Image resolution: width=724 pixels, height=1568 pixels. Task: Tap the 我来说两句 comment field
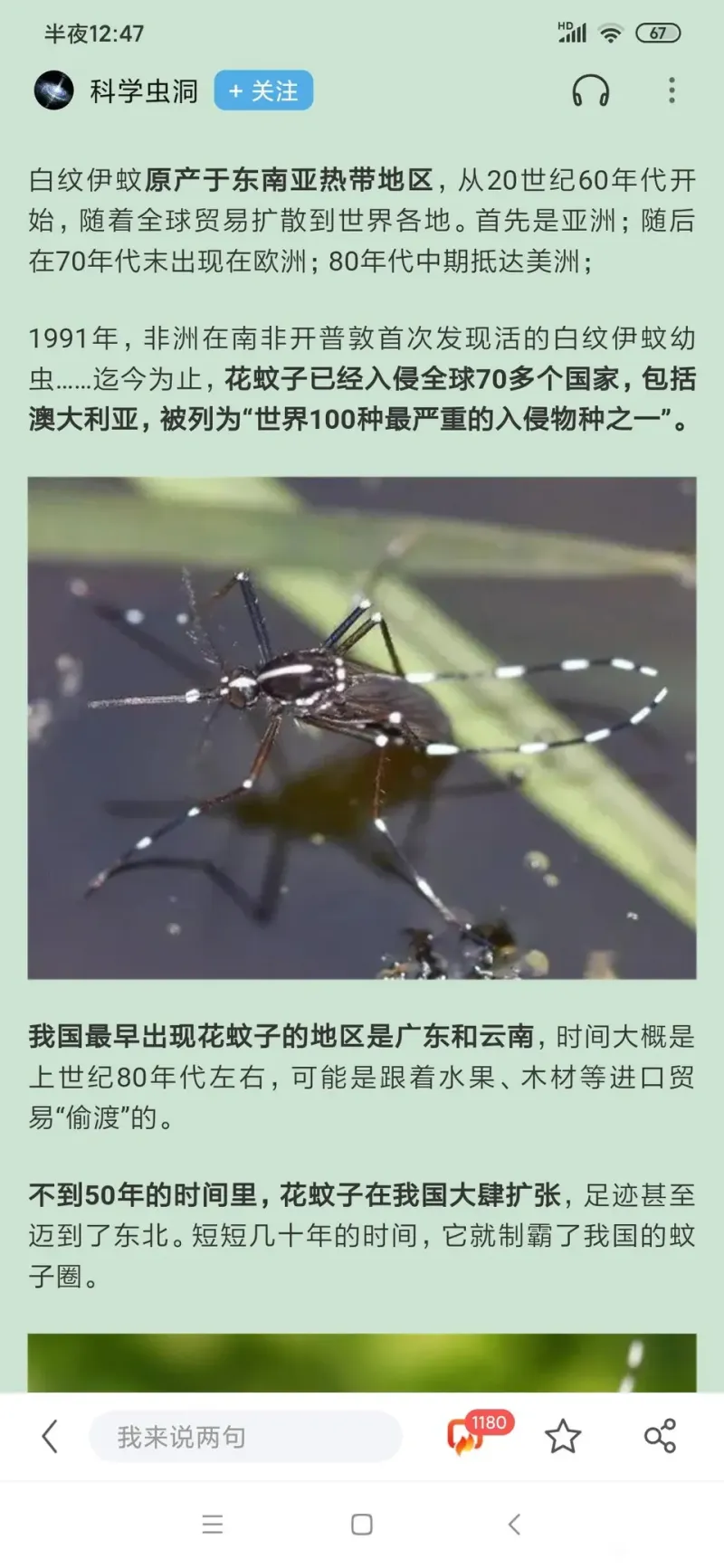244,1436
